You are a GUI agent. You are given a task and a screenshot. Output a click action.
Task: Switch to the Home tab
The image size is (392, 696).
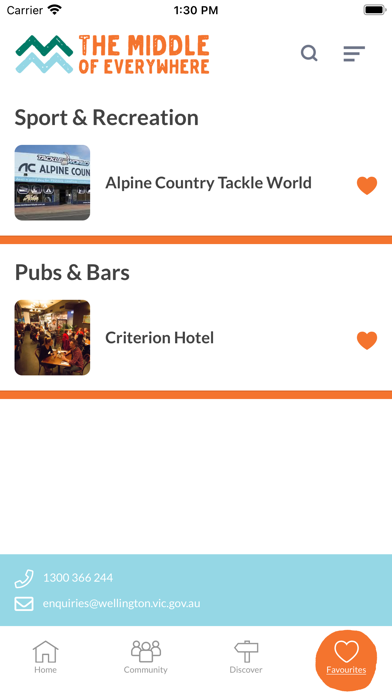click(x=46, y=656)
